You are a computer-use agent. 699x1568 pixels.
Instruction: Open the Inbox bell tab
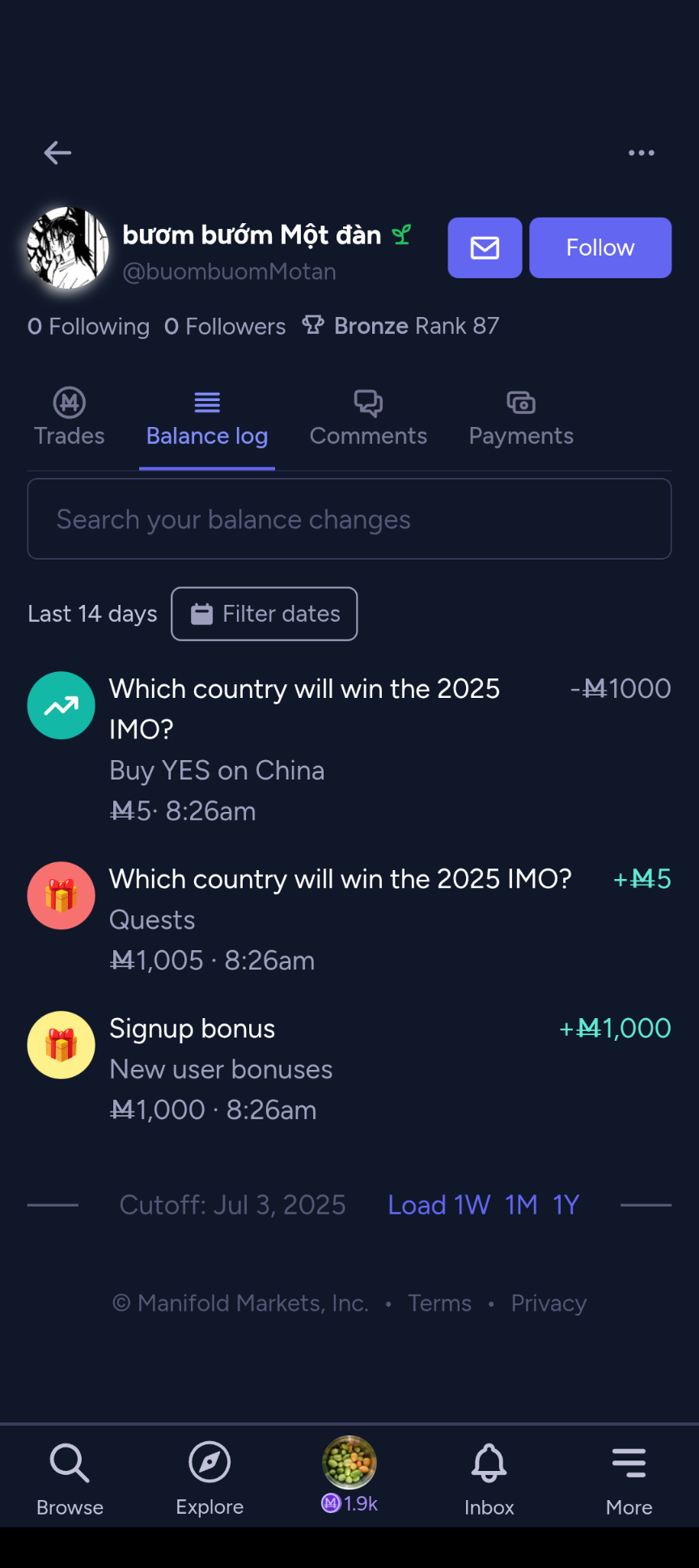pos(489,1478)
